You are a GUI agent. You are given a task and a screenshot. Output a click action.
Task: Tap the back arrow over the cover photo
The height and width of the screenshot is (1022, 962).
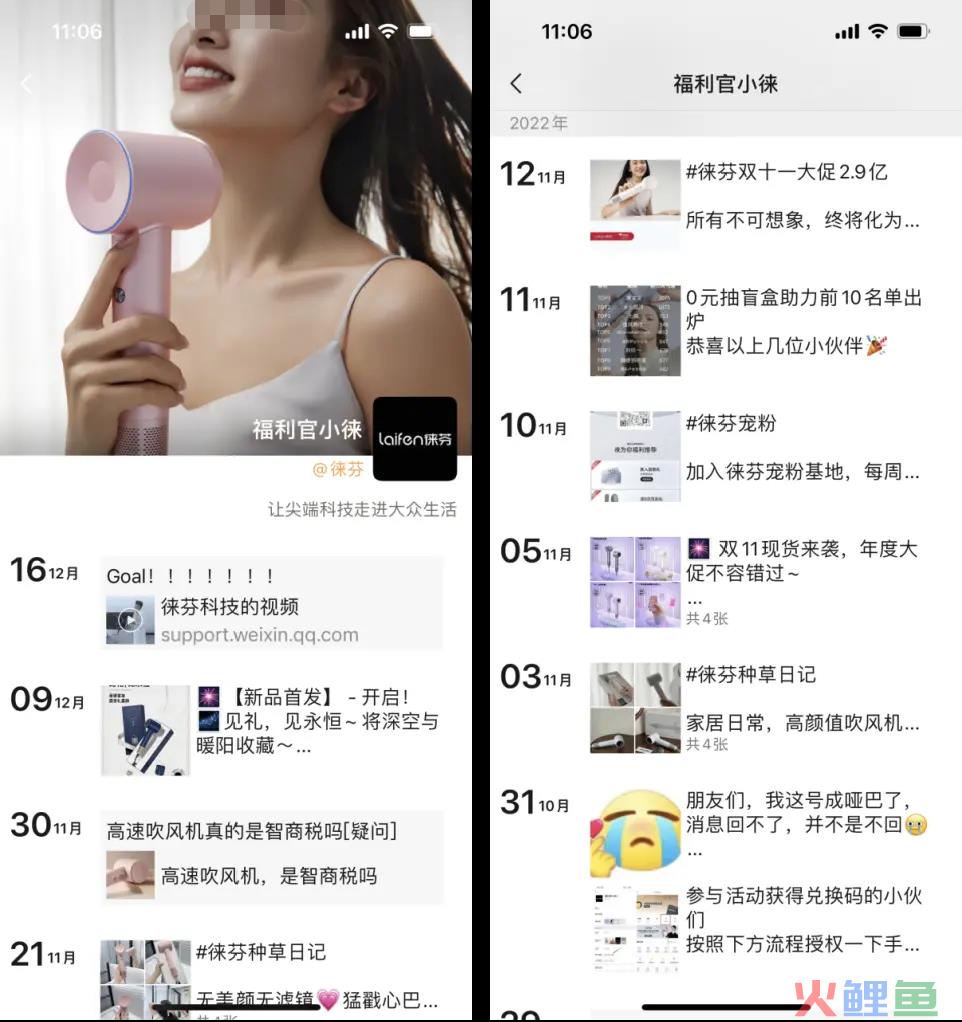click(x=27, y=84)
